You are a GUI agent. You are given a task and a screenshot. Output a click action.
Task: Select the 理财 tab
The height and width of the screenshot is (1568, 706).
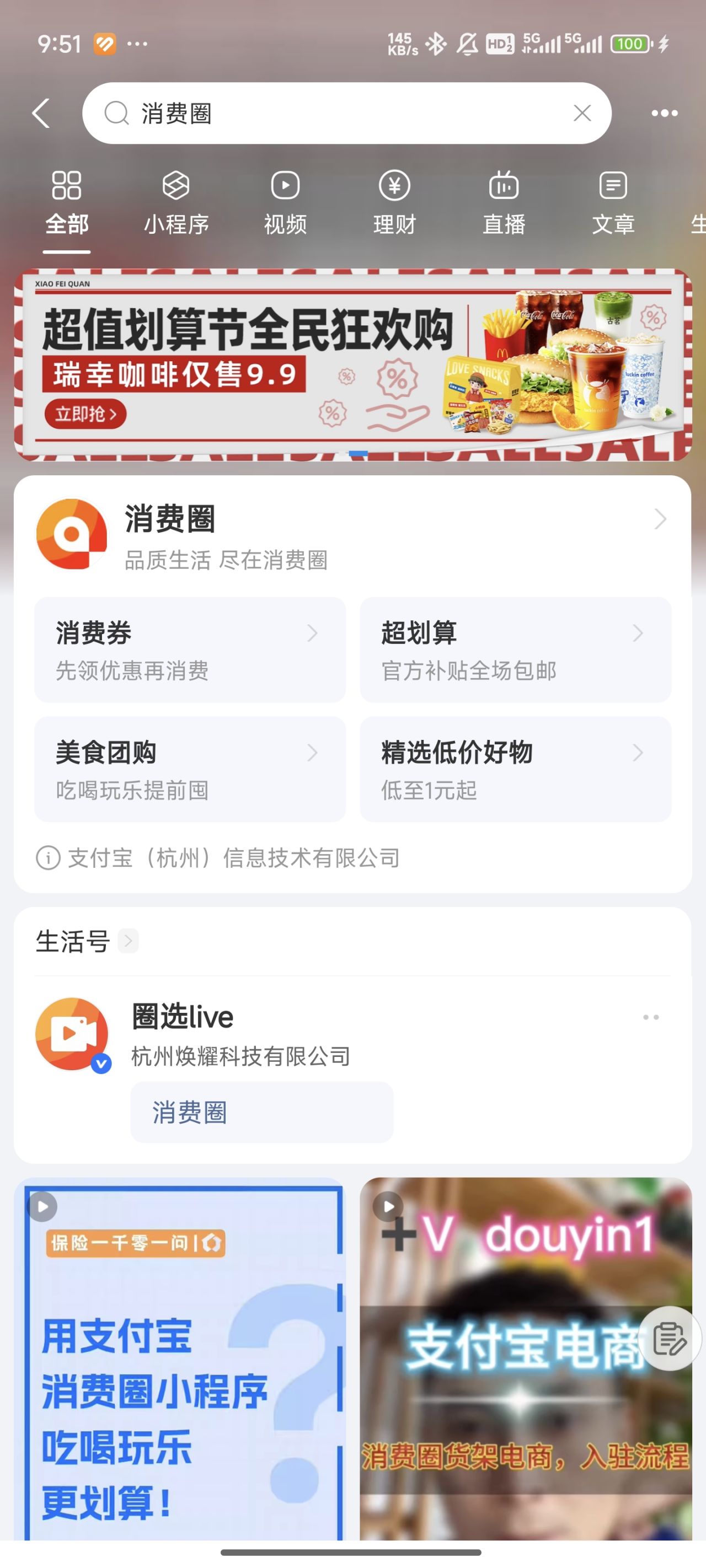(x=394, y=203)
